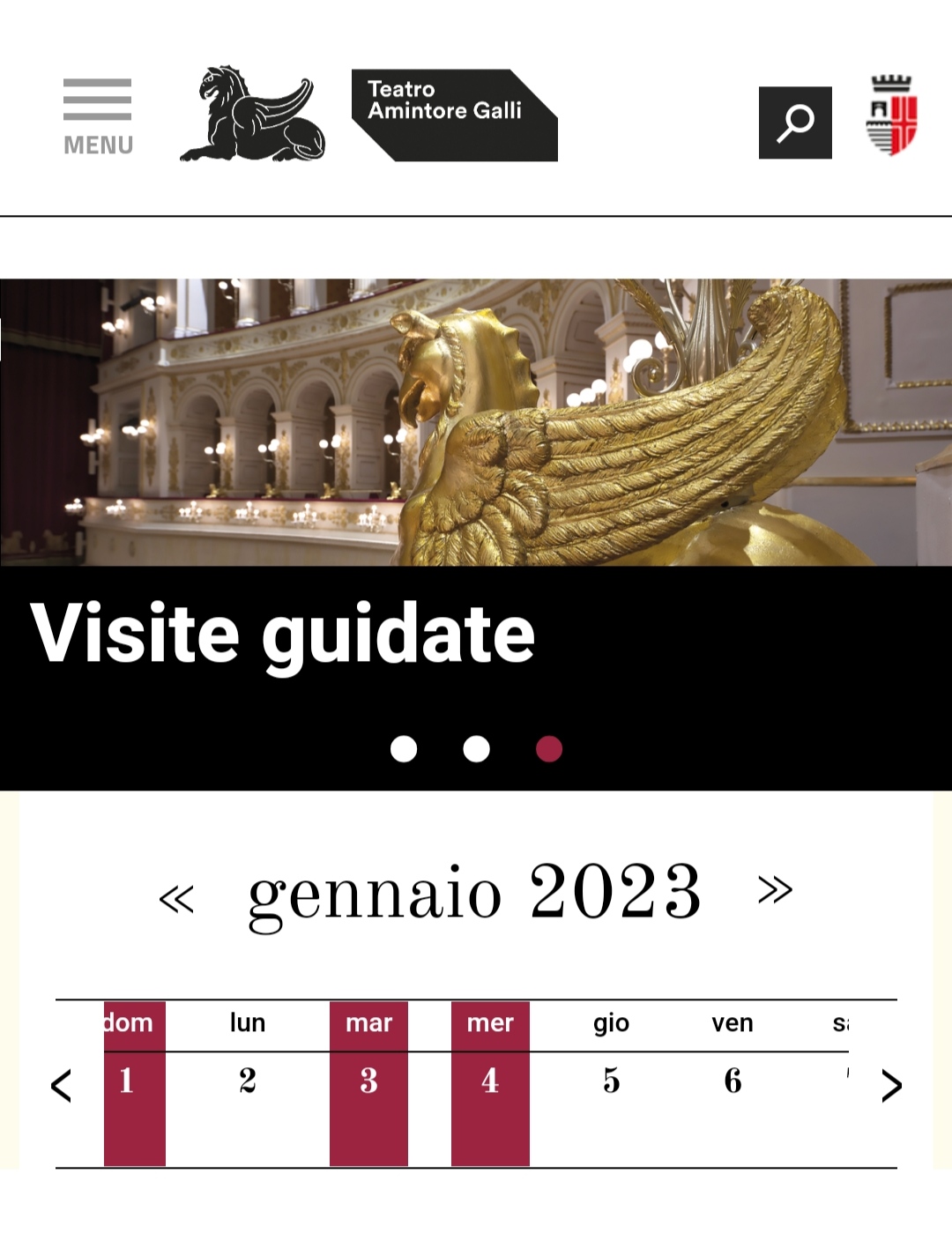This screenshot has height=1233, width=952.
Task: Open the MENU hamburger button
Action: 98,116
